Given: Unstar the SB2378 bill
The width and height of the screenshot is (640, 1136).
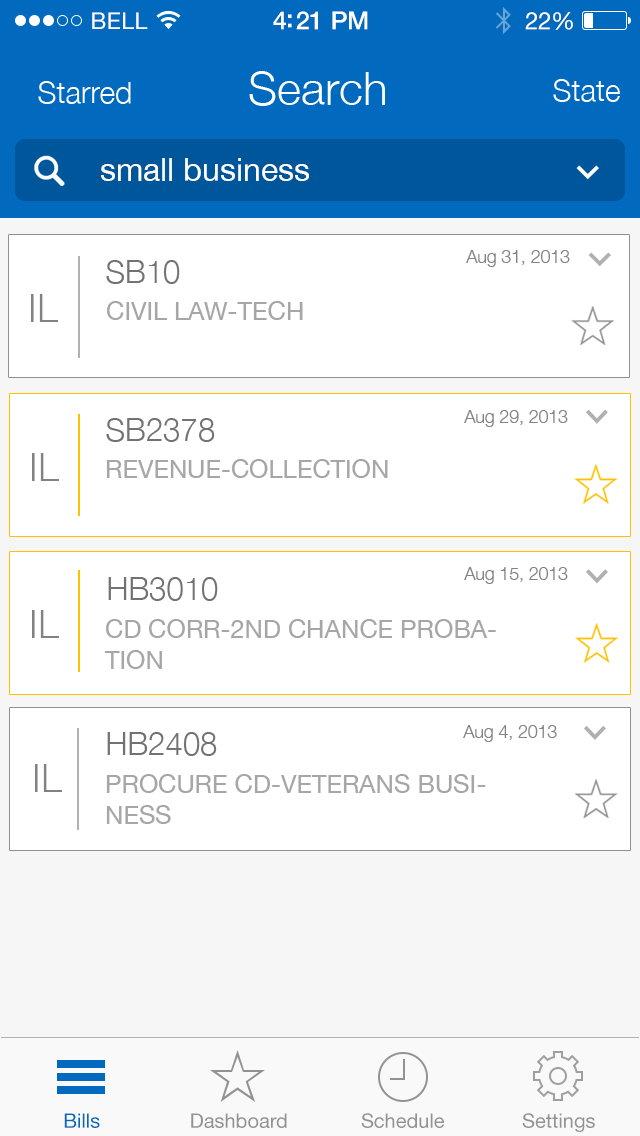Looking at the screenshot, I should coord(595,484).
